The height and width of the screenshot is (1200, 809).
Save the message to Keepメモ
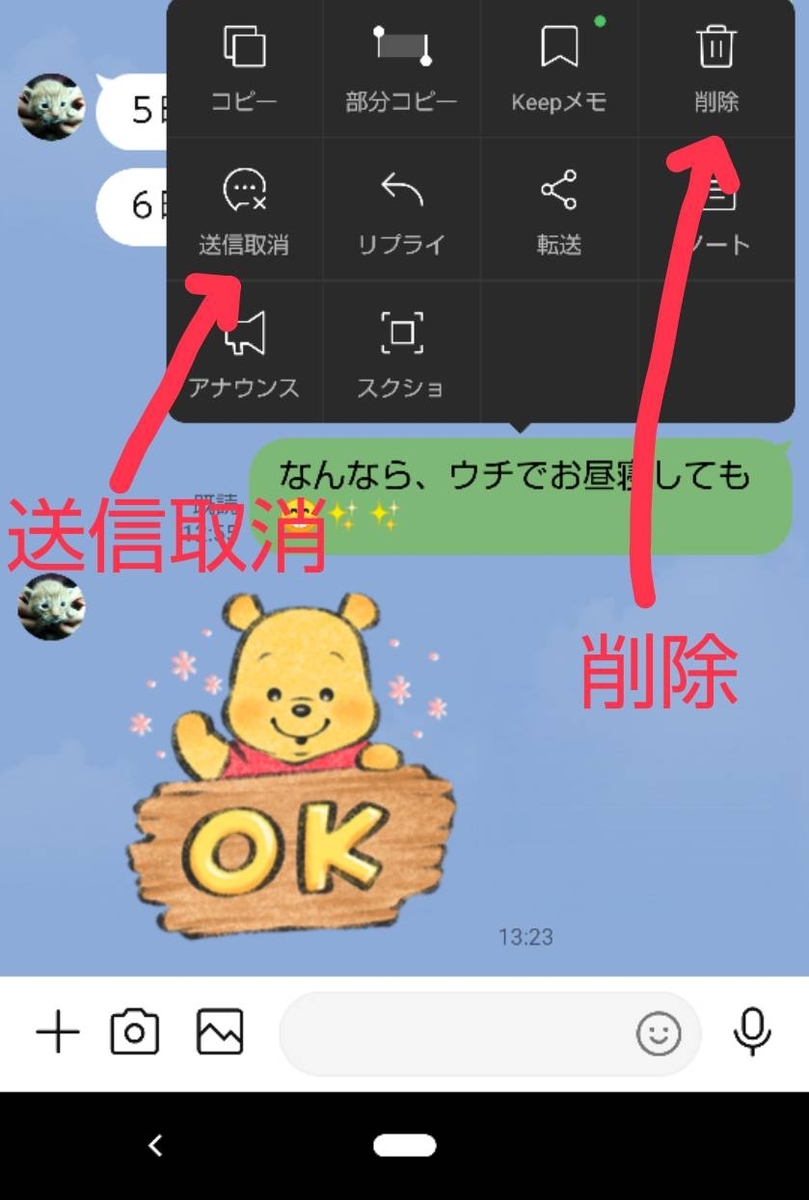tap(559, 68)
